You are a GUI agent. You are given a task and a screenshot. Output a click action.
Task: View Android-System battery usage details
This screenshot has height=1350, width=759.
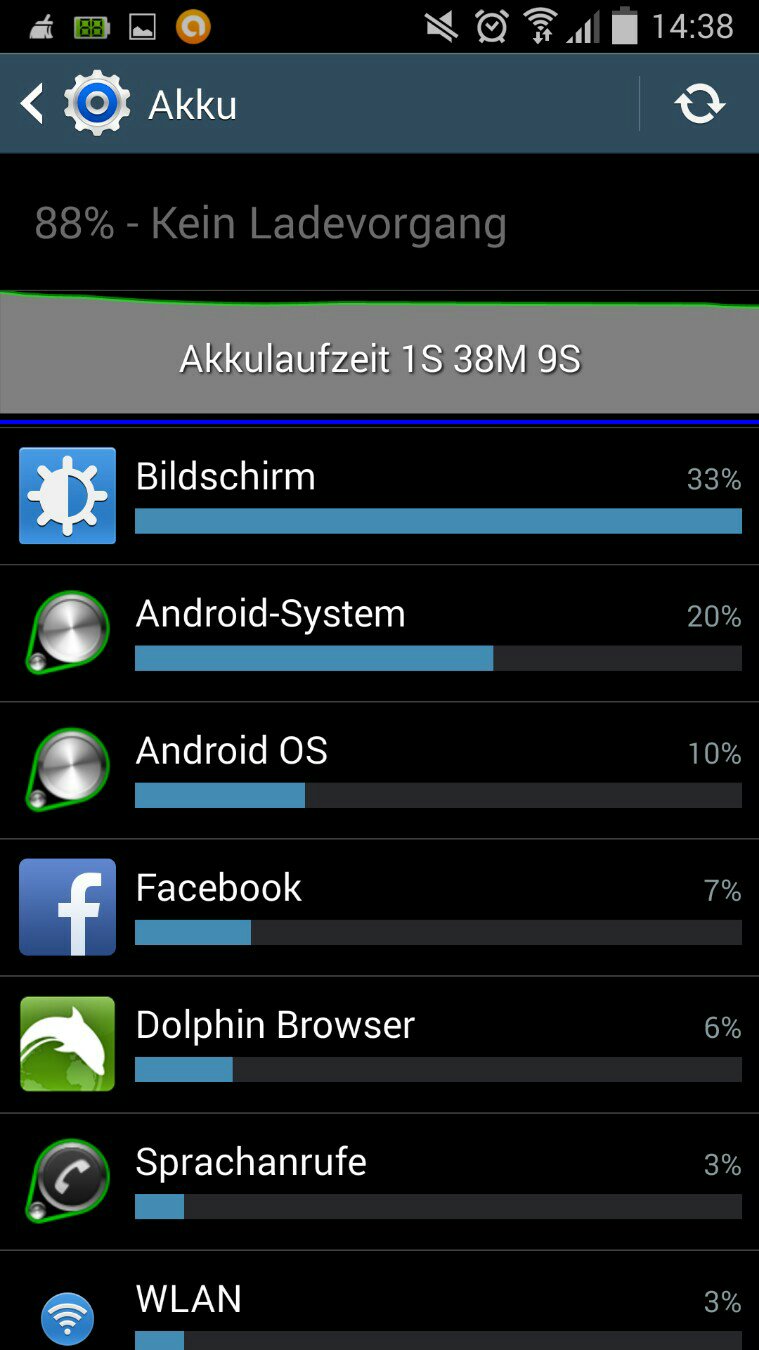click(x=379, y=633)
